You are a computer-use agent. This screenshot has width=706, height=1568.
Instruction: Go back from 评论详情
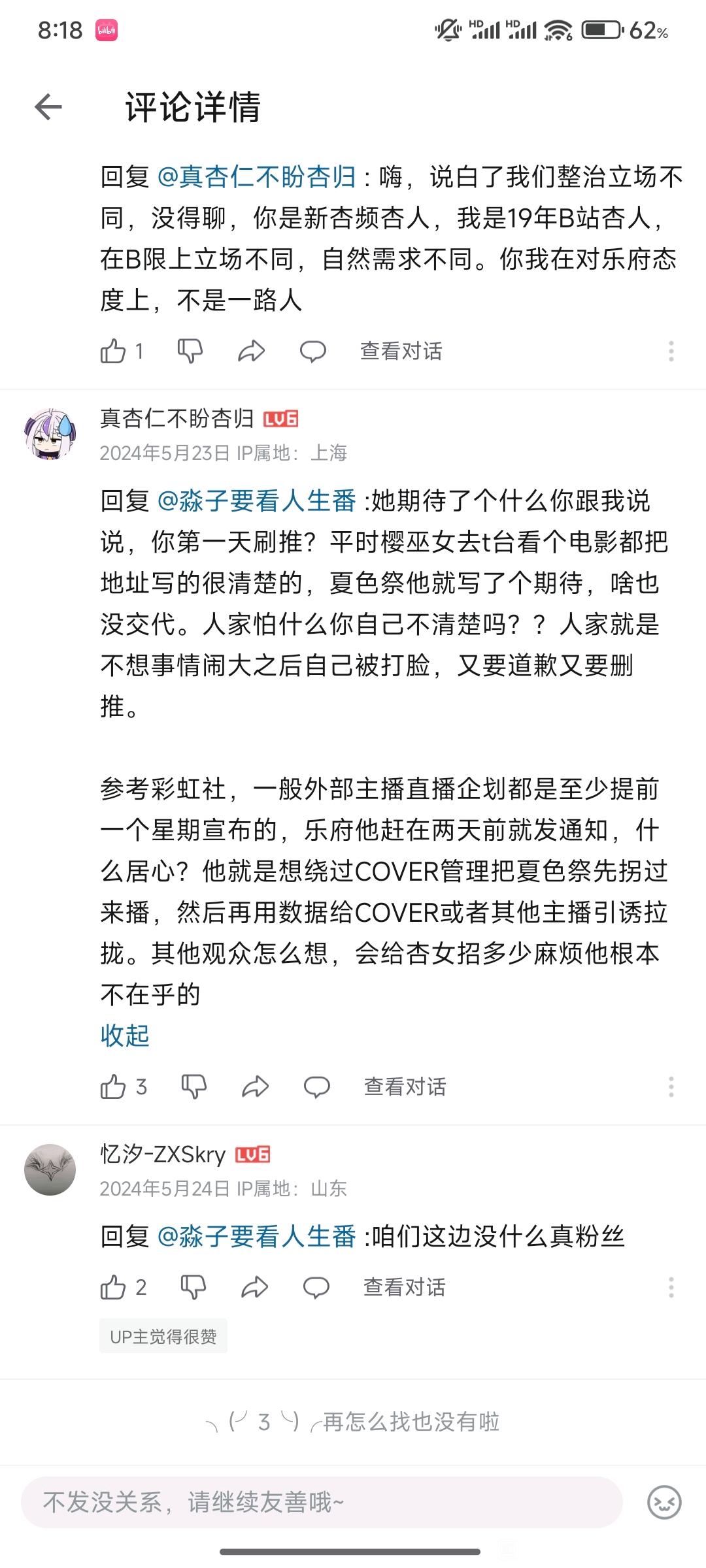(48, 106)
